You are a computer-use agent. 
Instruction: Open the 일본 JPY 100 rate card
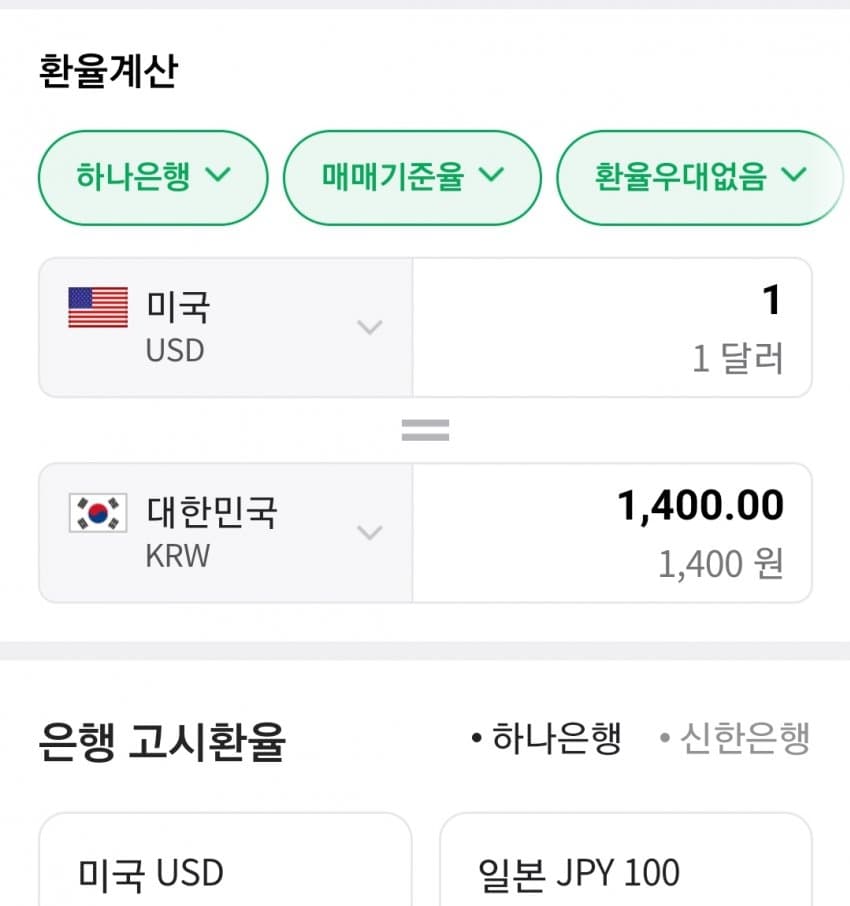coord(625,864)
